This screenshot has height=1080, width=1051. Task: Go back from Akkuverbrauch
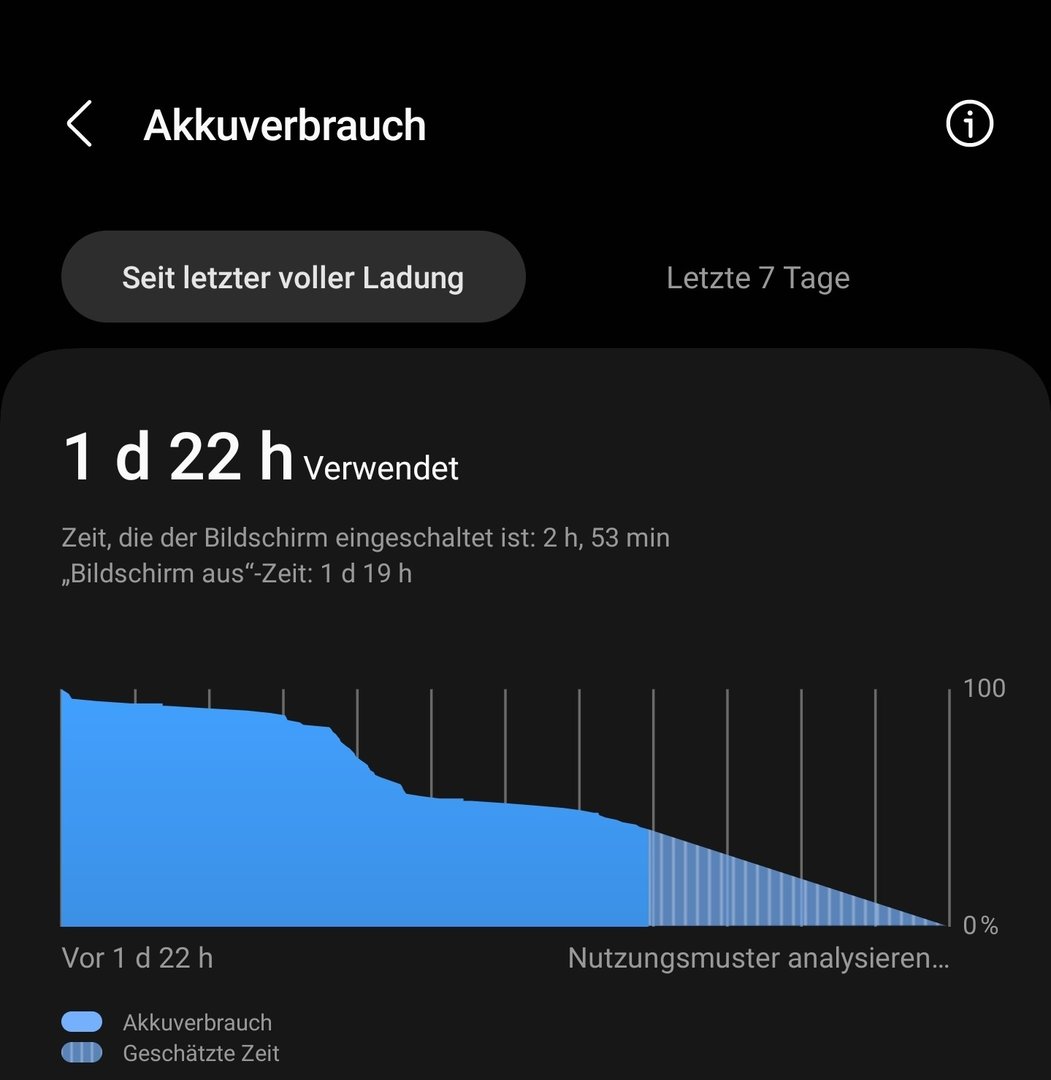[x=79, y=125]
